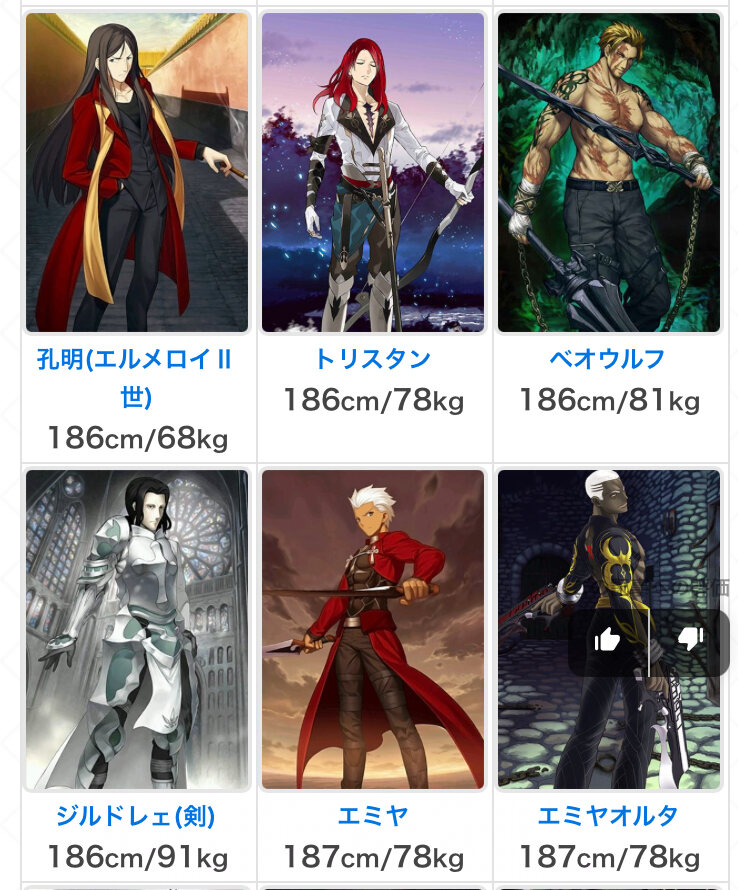Tap the thumbs up rating icon
Image resolution: width=738 pixels, height=890 pixels.
(608, 641)
